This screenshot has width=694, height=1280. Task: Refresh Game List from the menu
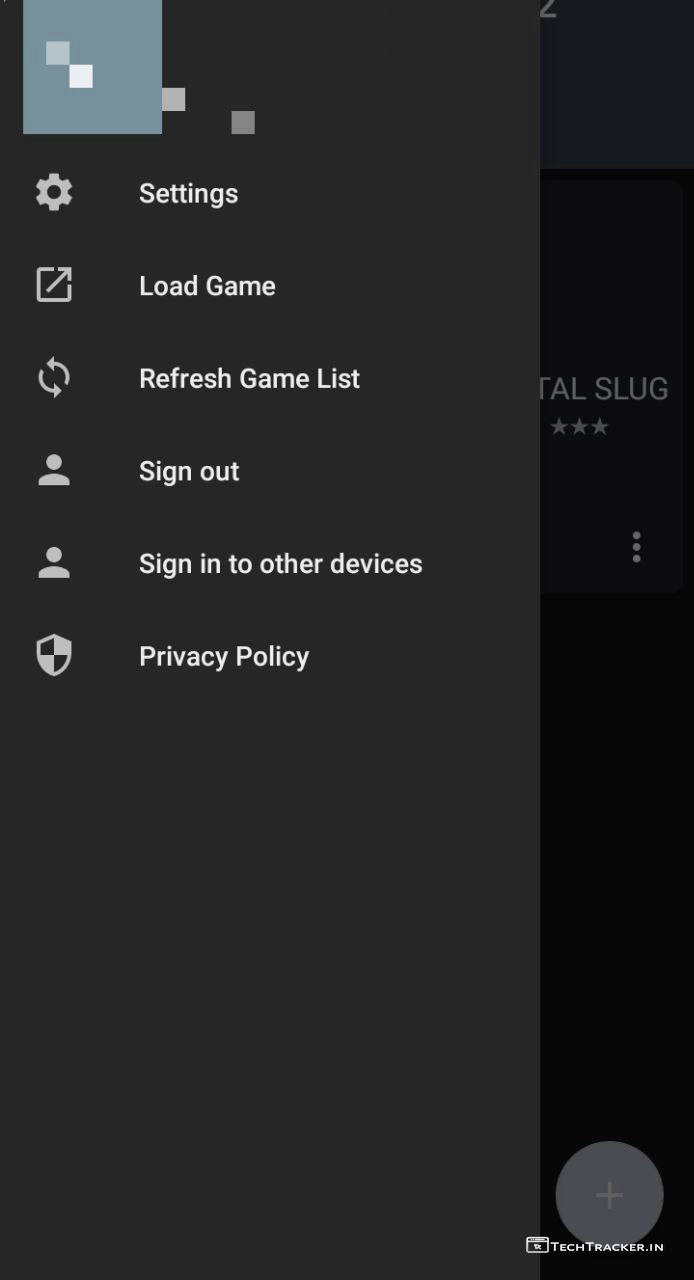coord(248,379)
